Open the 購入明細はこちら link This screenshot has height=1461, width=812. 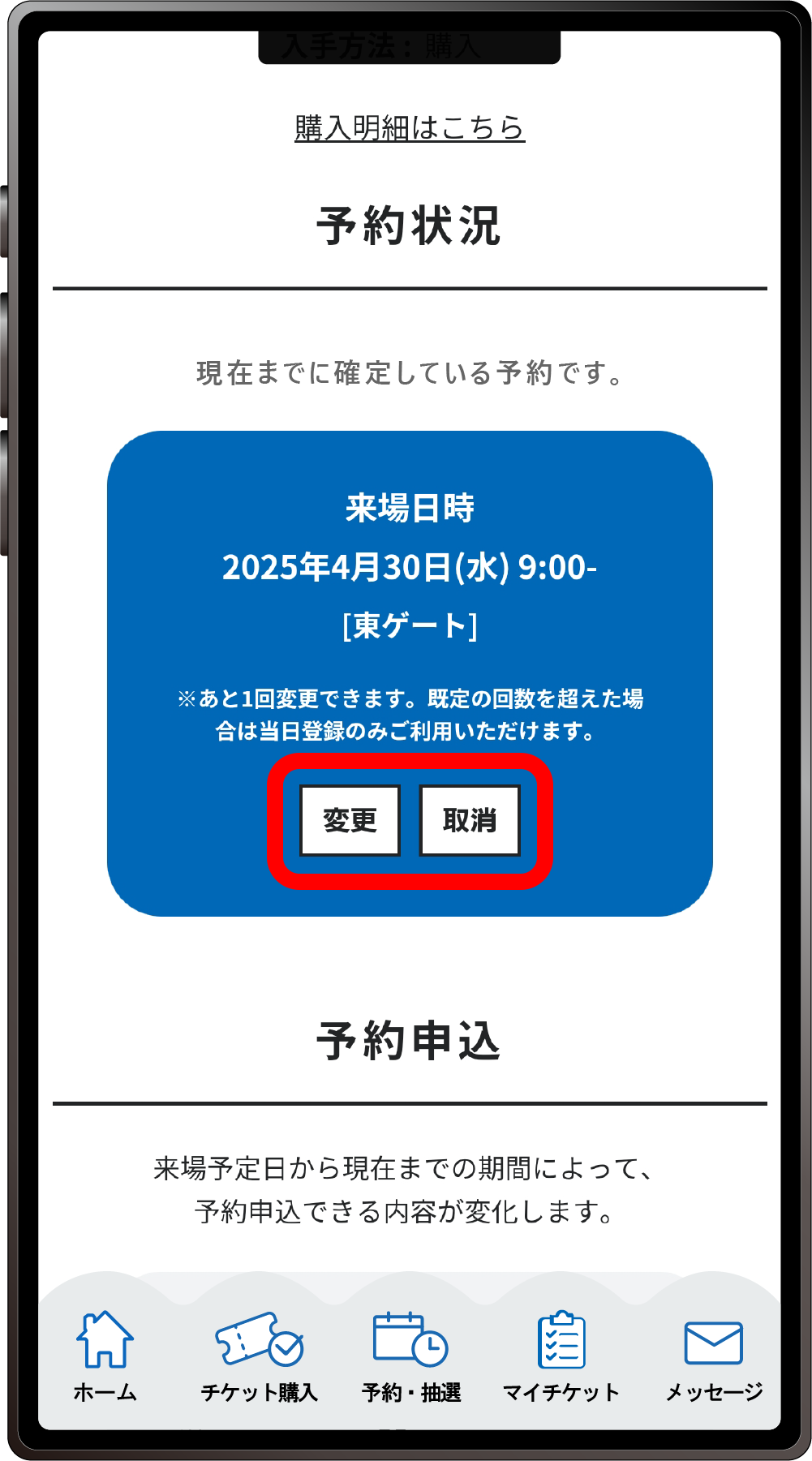pos(410,128)
